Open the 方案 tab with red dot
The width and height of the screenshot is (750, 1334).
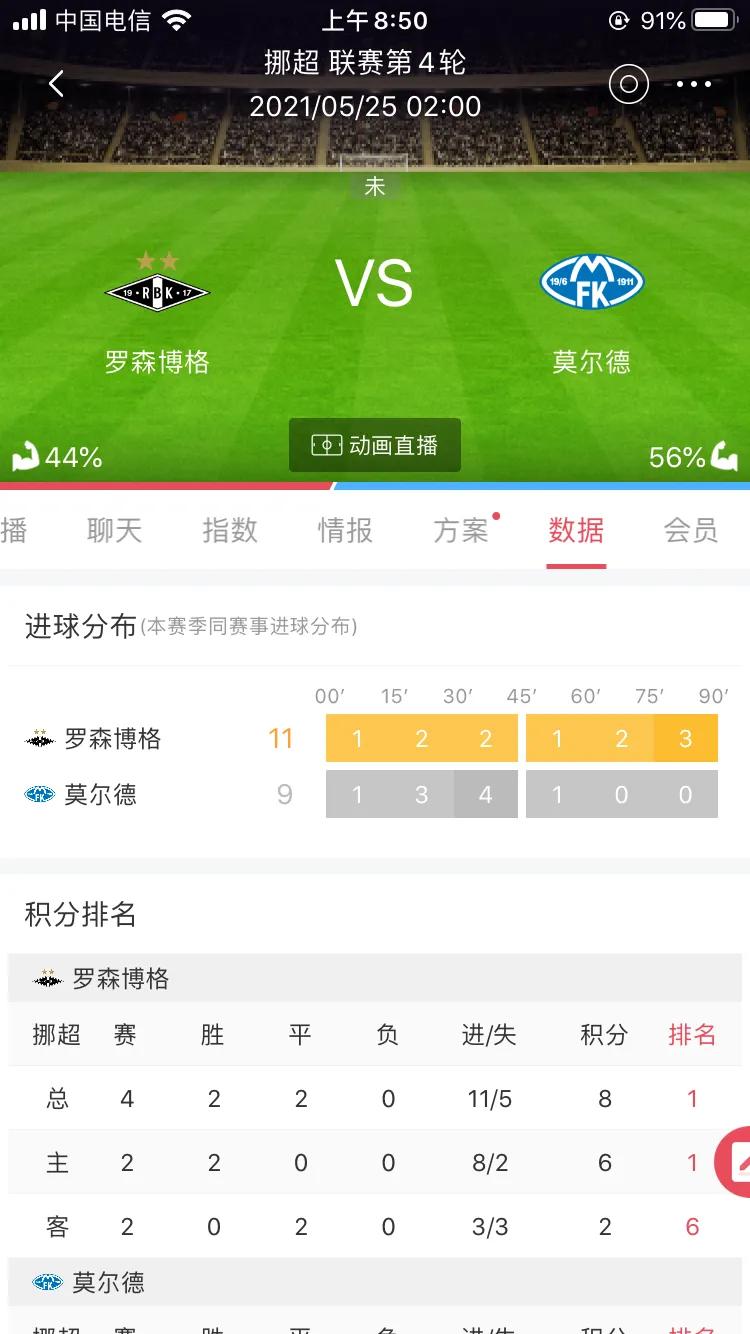[461, 531]
